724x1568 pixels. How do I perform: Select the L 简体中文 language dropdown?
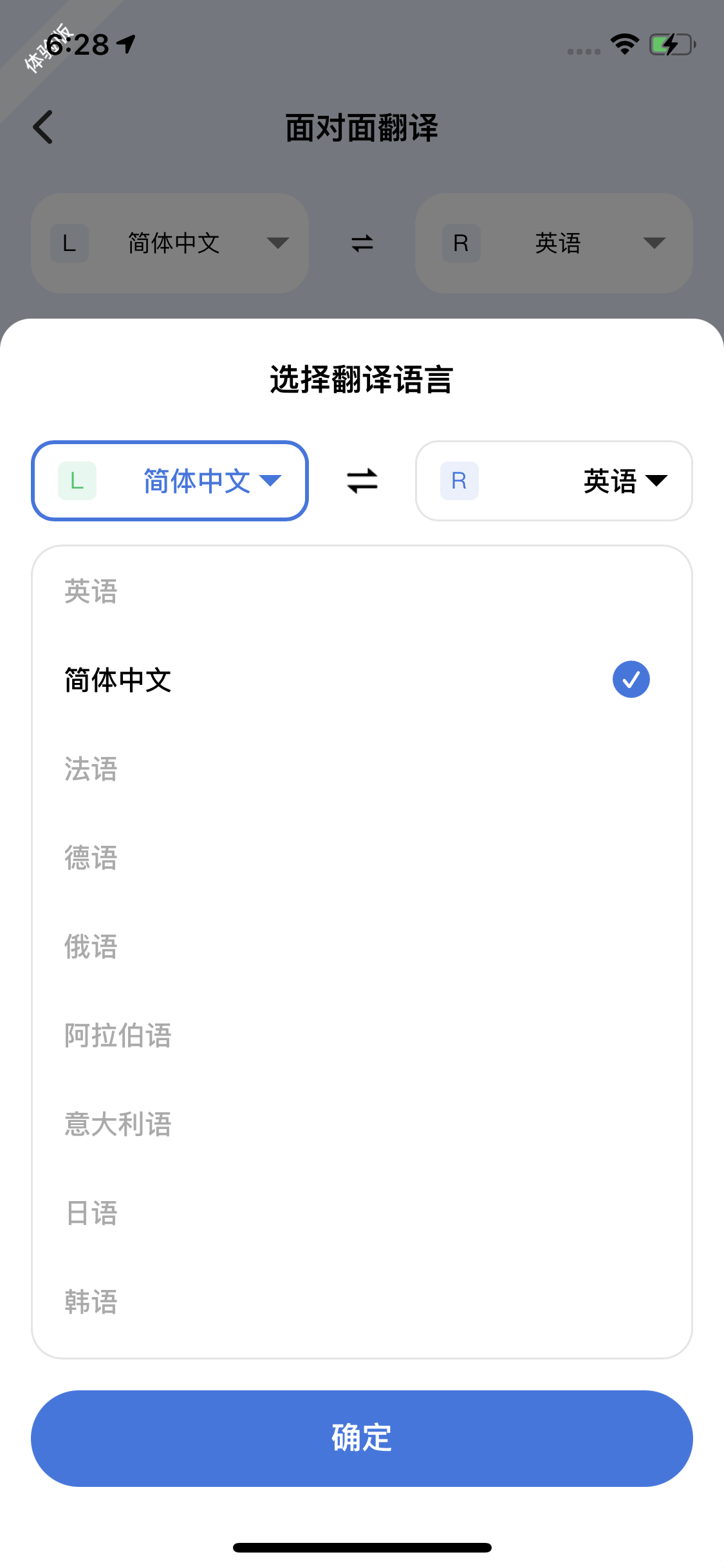point(170,481)
